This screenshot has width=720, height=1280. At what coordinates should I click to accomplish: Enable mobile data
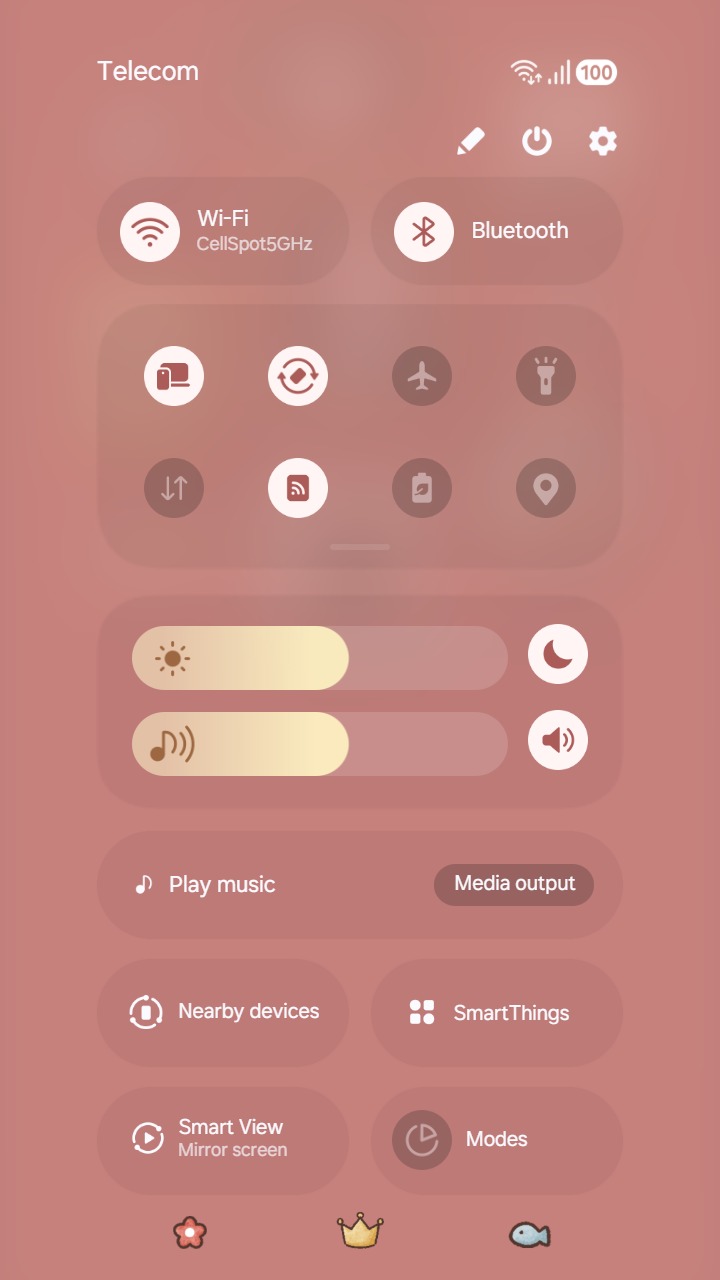pos(174,488)
